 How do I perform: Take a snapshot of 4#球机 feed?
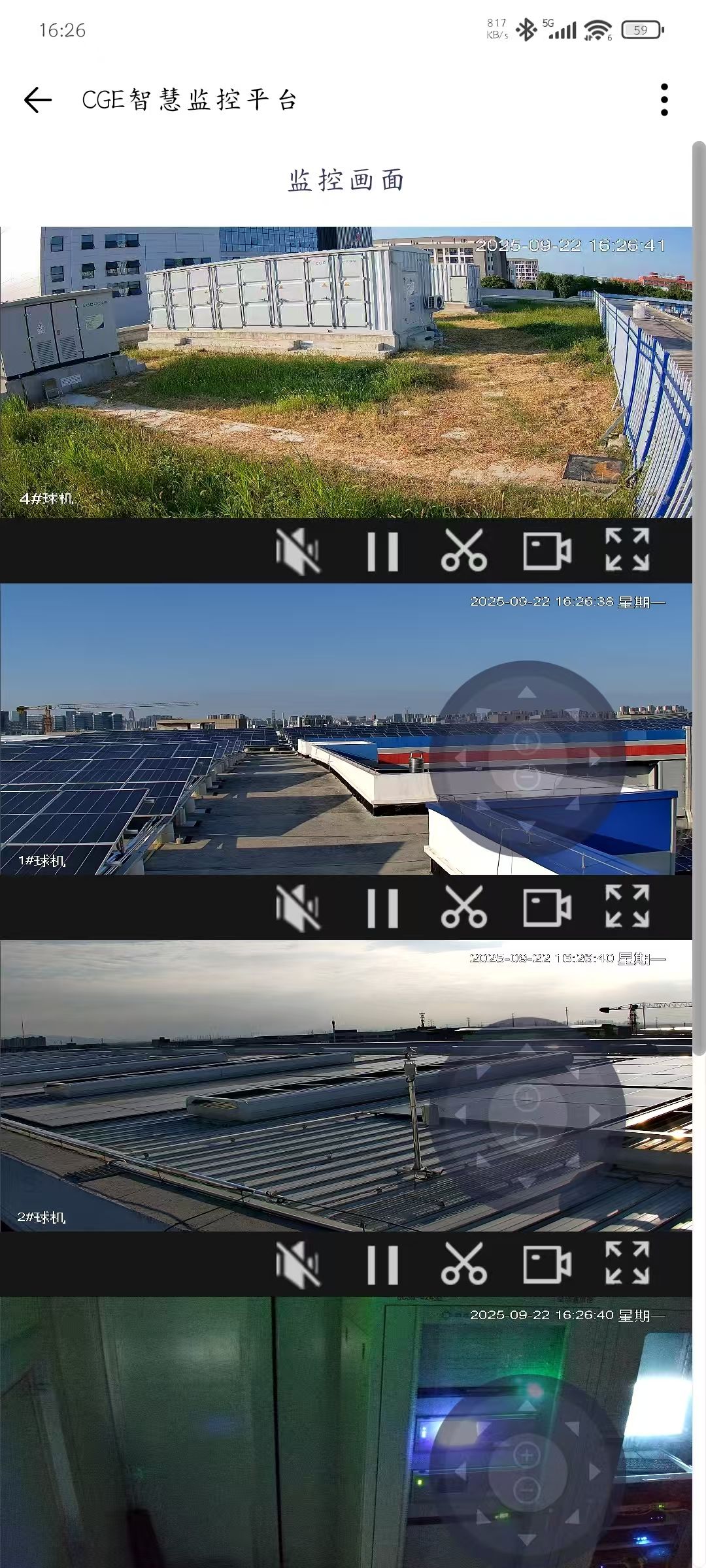pyautogui.click(x=464, y=551)
